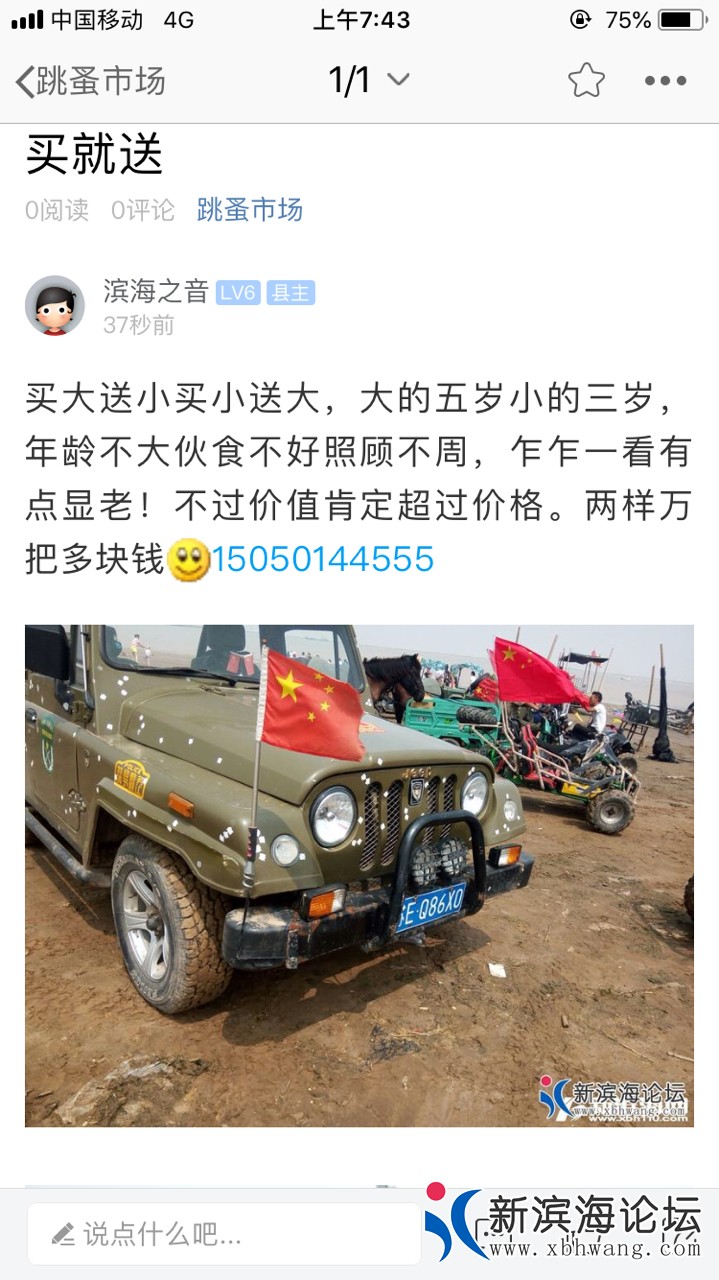Open 滨海之音's profile avatar
This screenshot has width=719, height=1280.
[x=55, y=306]
